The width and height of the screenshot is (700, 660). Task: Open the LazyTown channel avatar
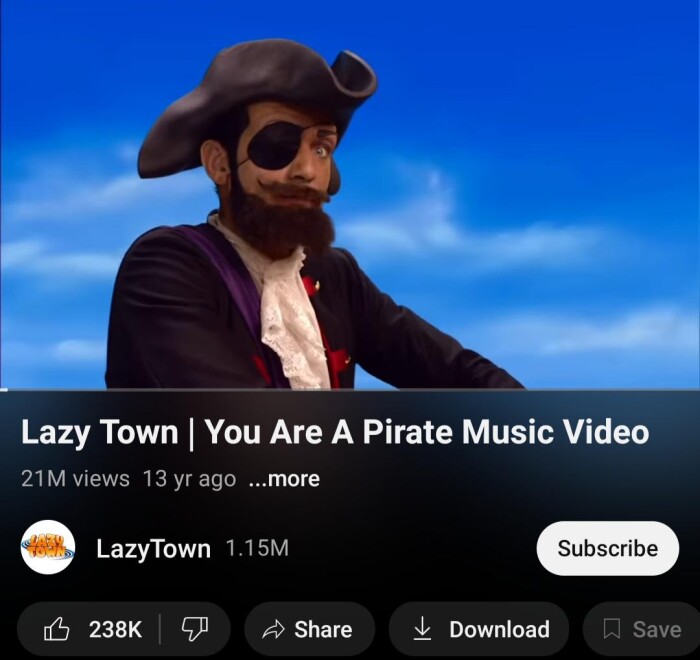48,548
